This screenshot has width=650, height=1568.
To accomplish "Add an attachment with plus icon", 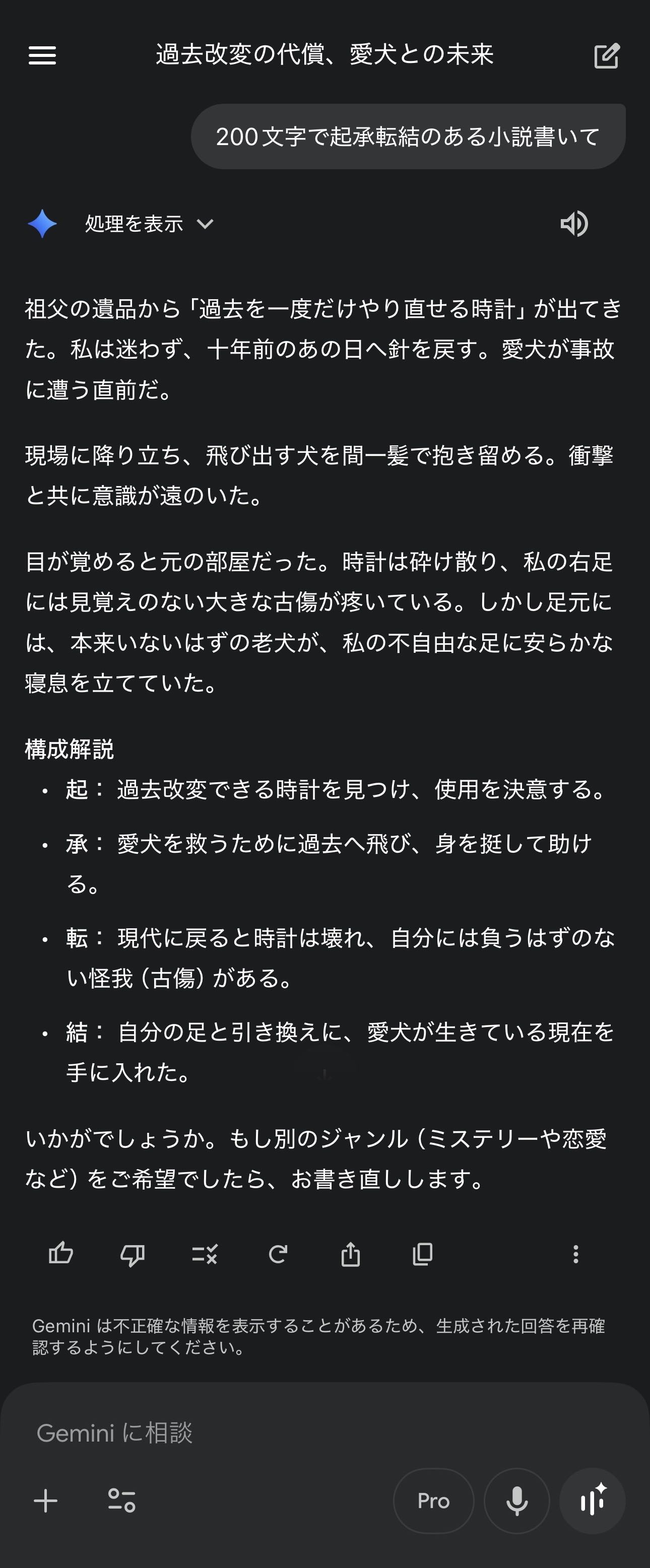I will click(46, 1501).
